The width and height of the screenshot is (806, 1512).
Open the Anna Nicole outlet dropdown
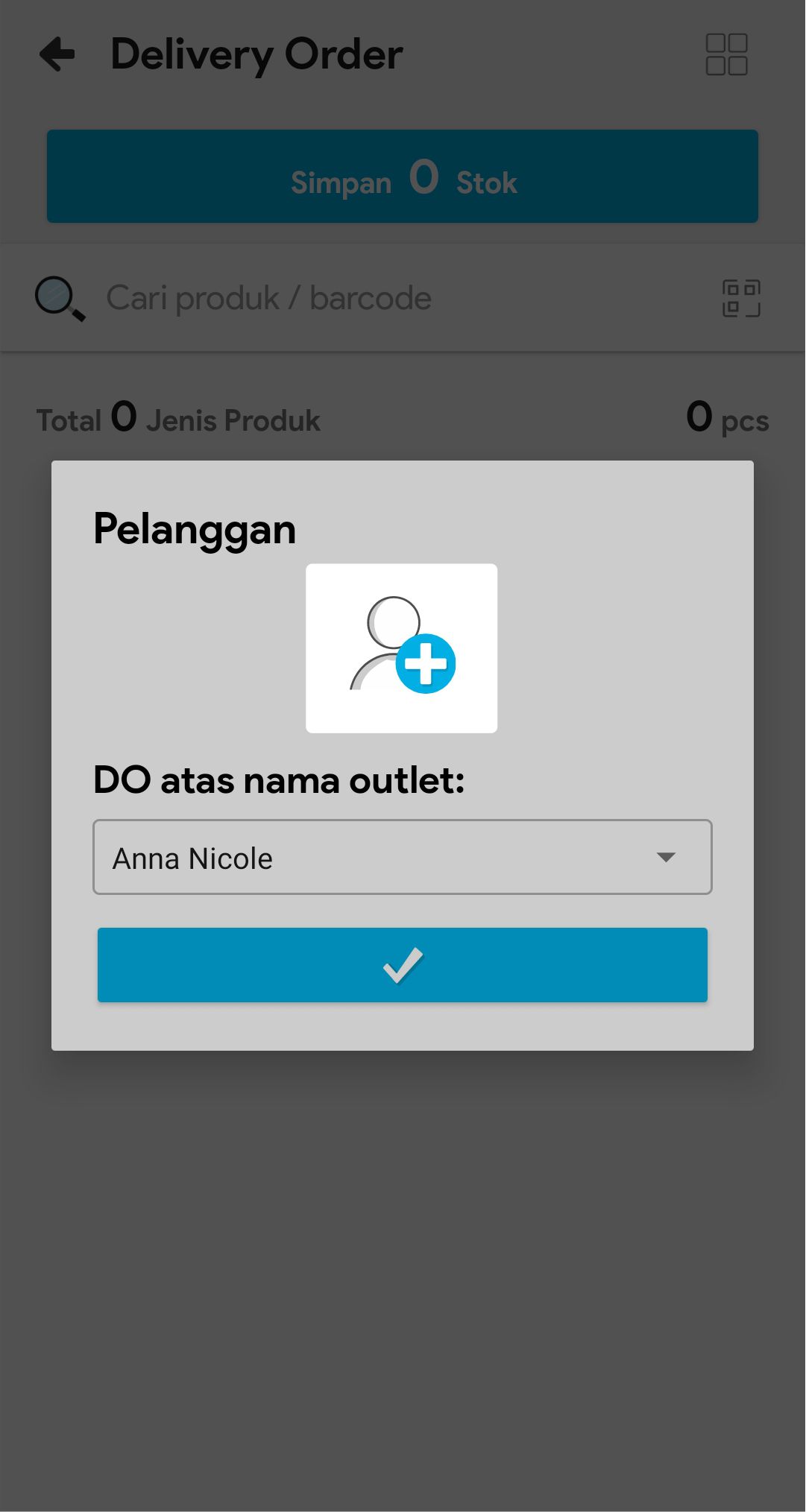402,857
